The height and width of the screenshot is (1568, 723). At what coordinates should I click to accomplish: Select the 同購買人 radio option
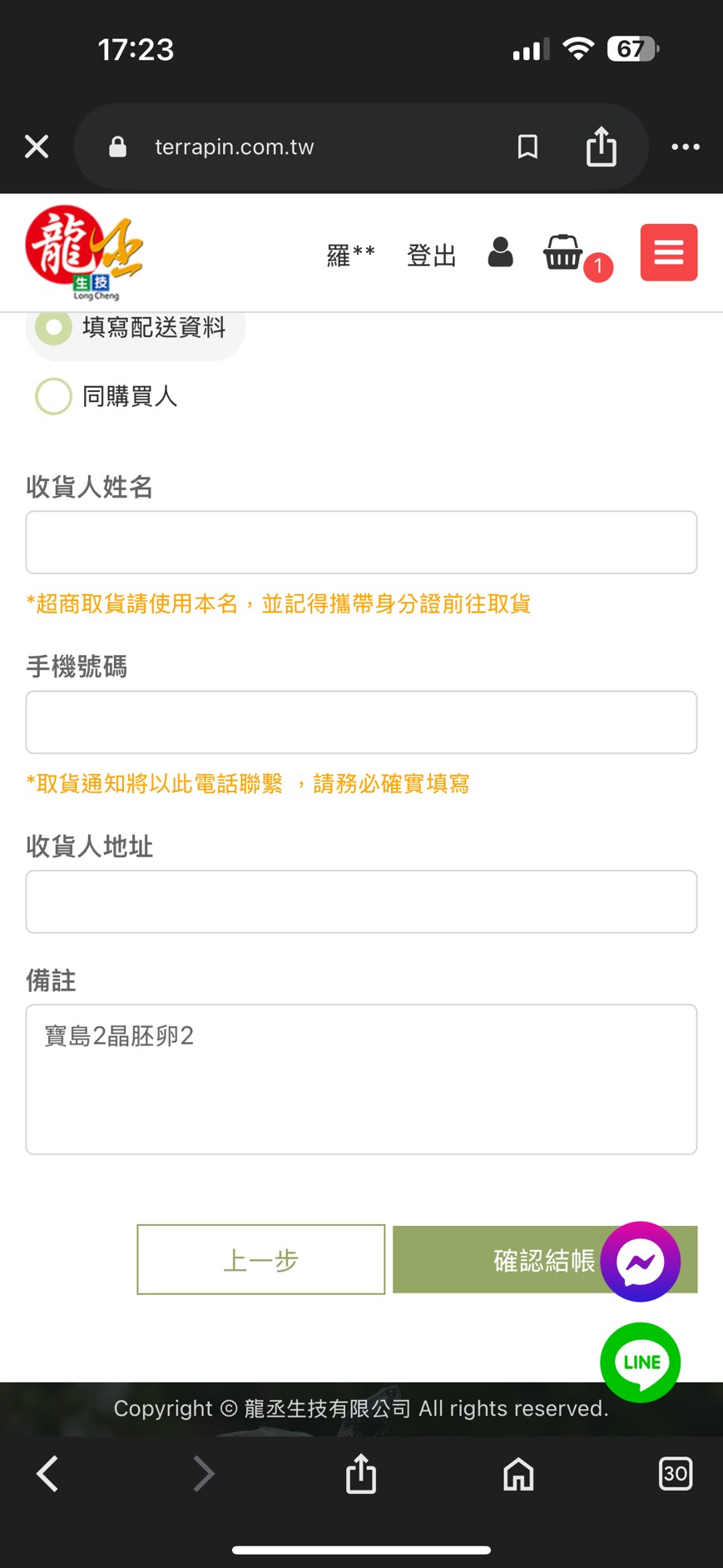pos(106,396)
